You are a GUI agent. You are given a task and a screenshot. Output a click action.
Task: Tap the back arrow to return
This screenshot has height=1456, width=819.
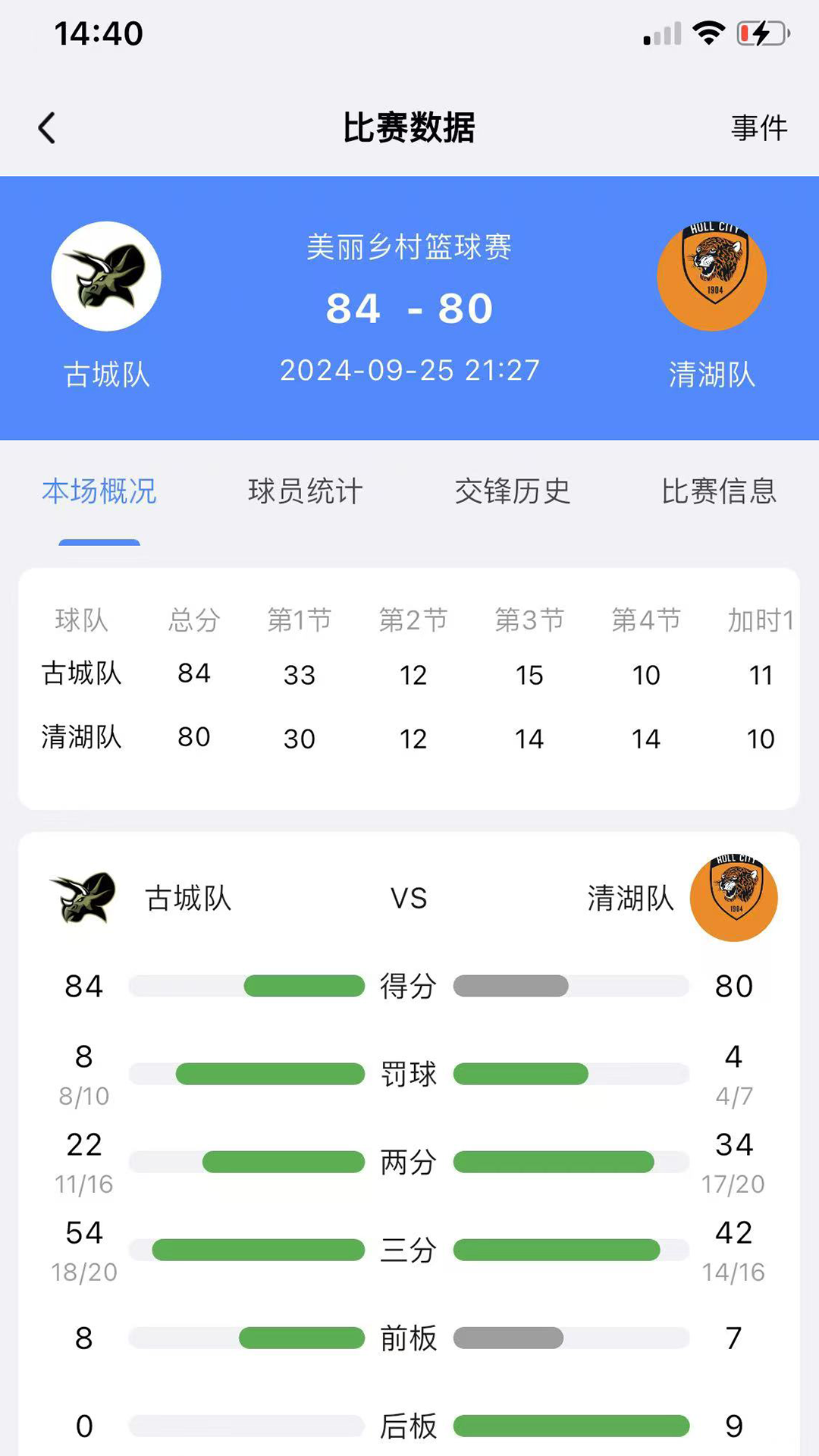coord(48,127)
